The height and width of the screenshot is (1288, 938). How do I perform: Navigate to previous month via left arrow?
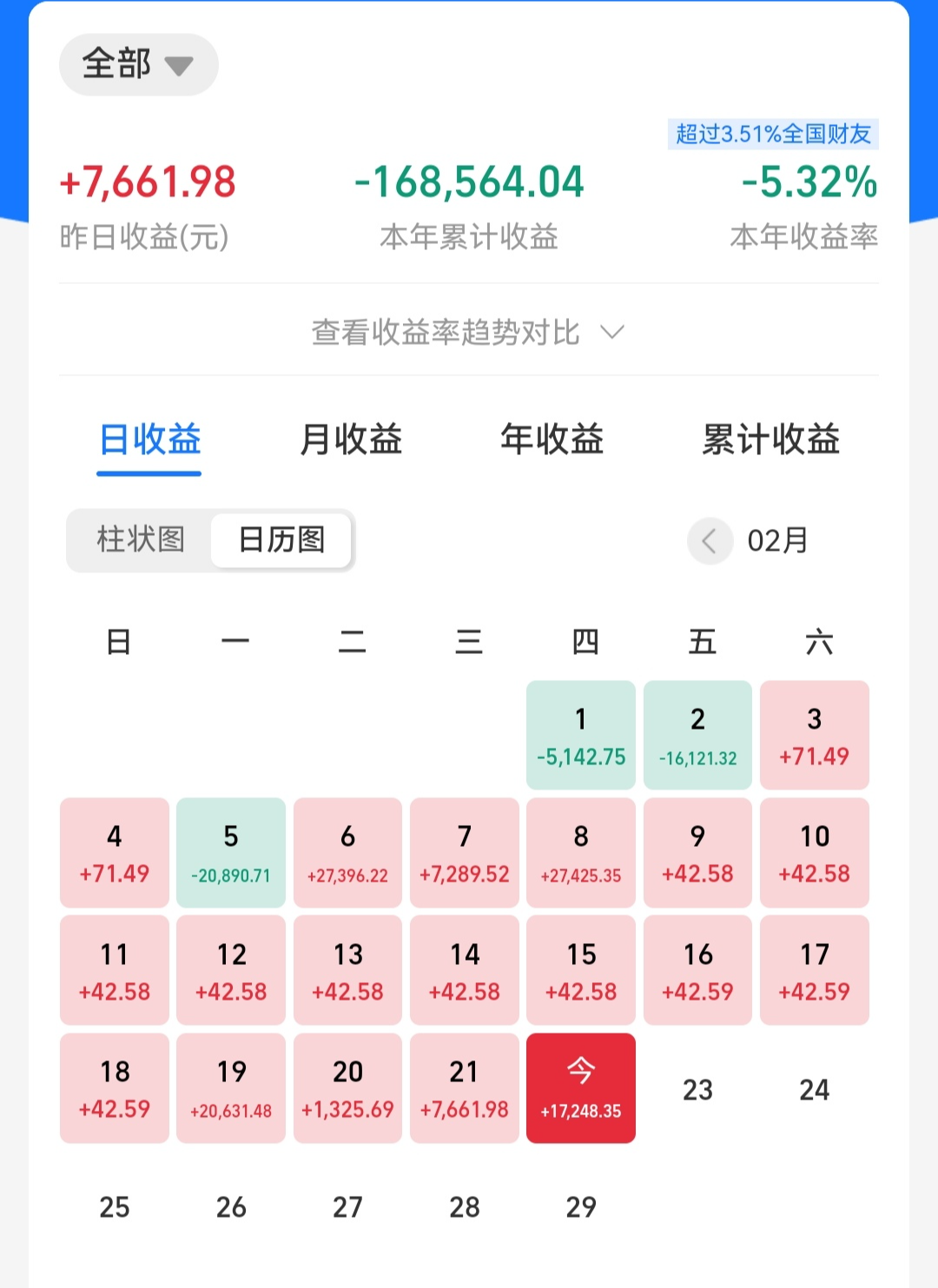(710, 540)
